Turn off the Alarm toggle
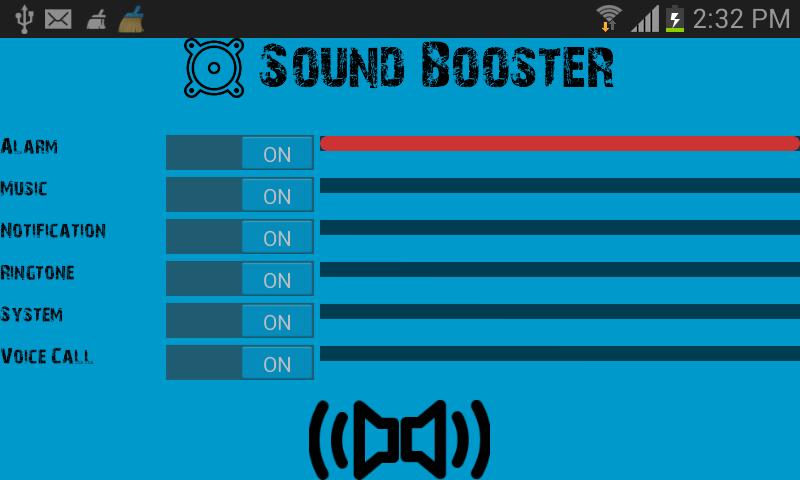Screen dimensions: 800x480 [240, 153]
